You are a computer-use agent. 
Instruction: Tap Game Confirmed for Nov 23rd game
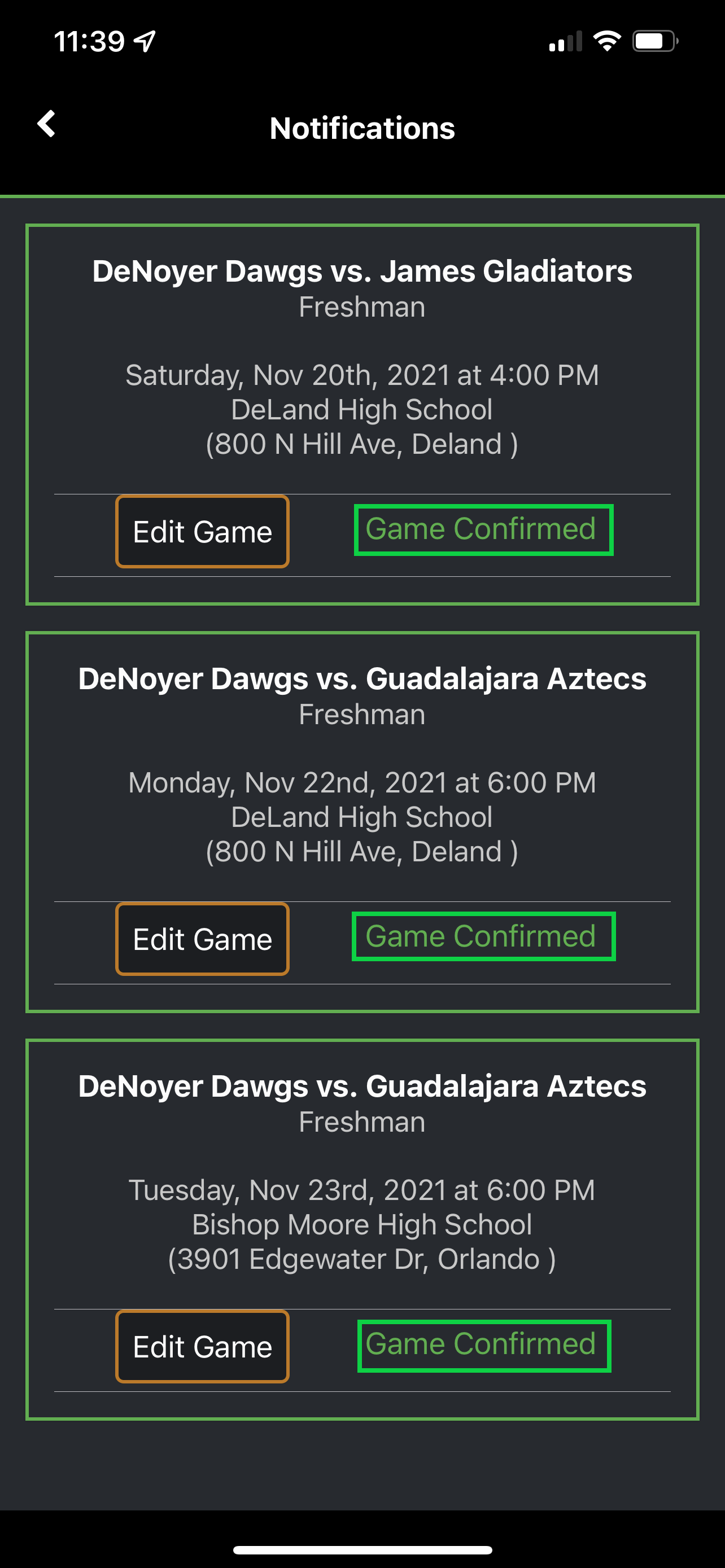tap(483, 1345)
